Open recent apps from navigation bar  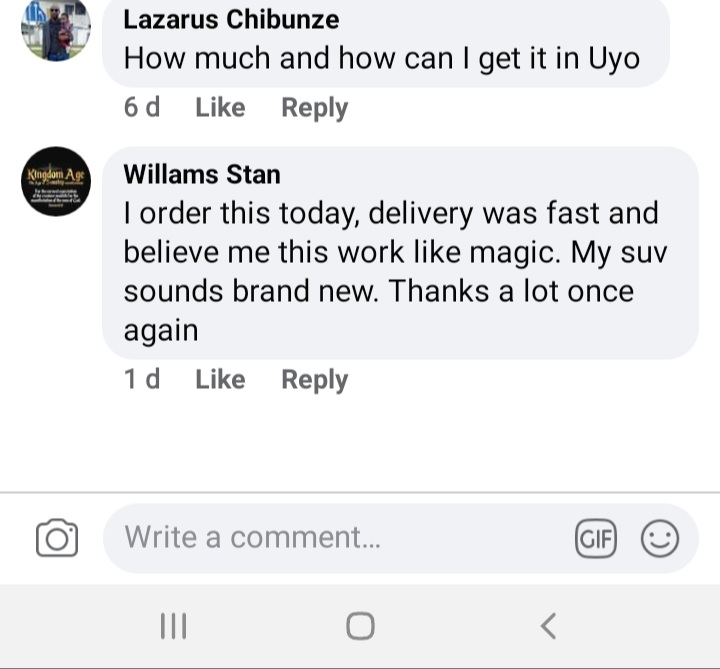click(174, 626)
